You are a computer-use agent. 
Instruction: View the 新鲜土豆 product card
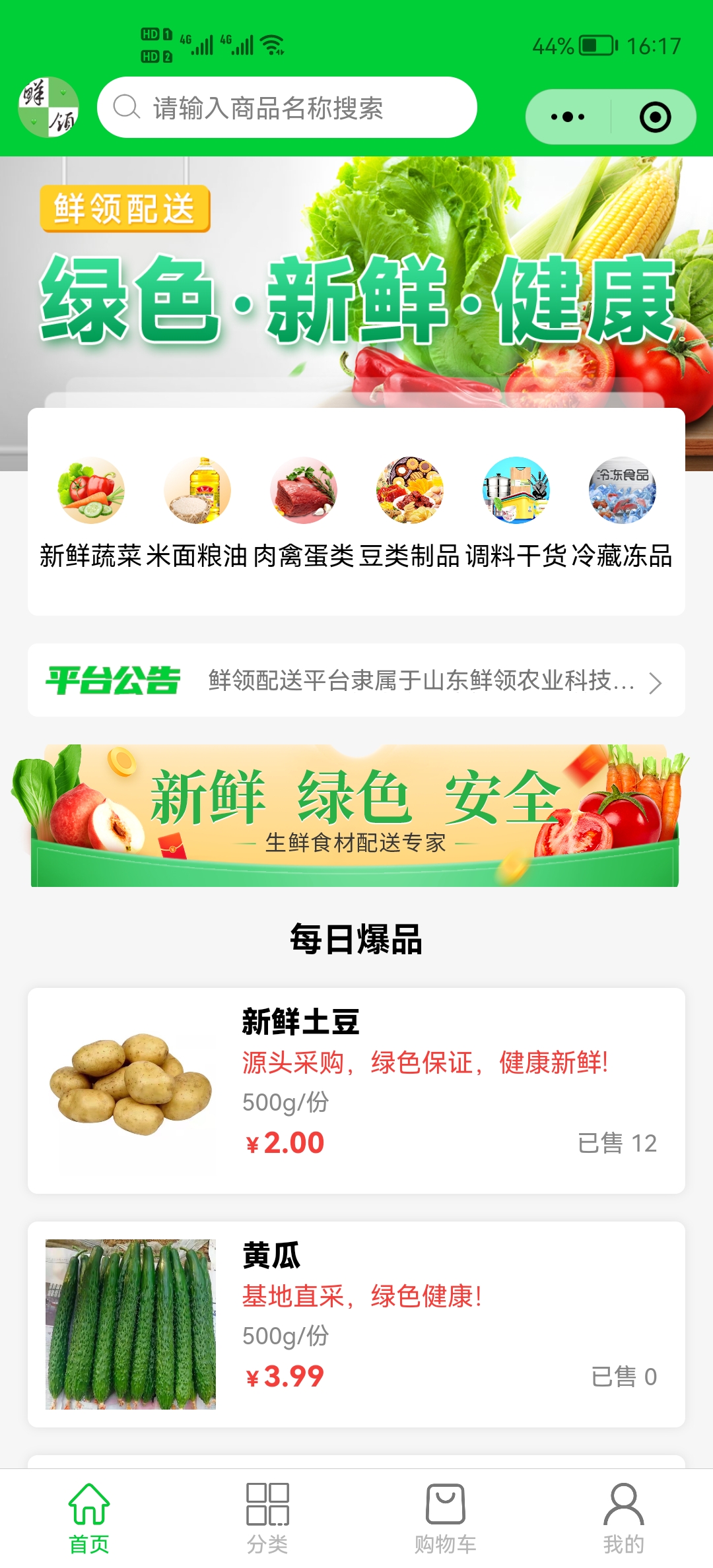[356, 1090]
